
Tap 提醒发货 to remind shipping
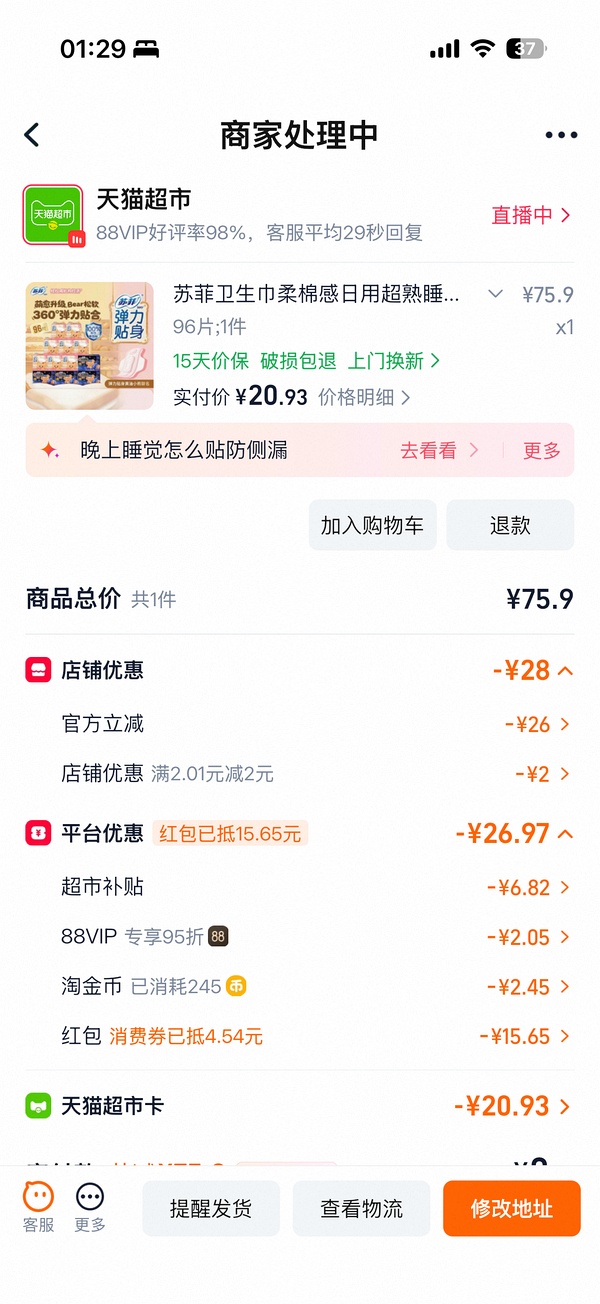point(211,1209)
